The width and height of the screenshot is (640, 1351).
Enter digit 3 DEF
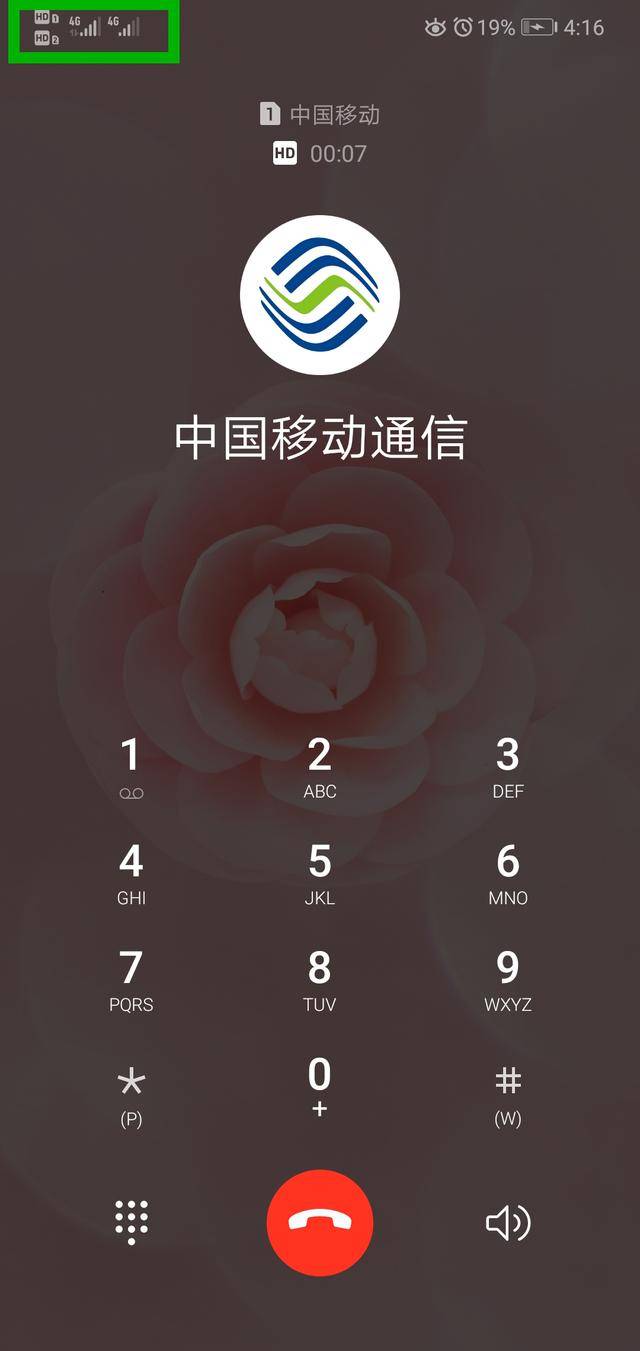[x=508, y=768]
